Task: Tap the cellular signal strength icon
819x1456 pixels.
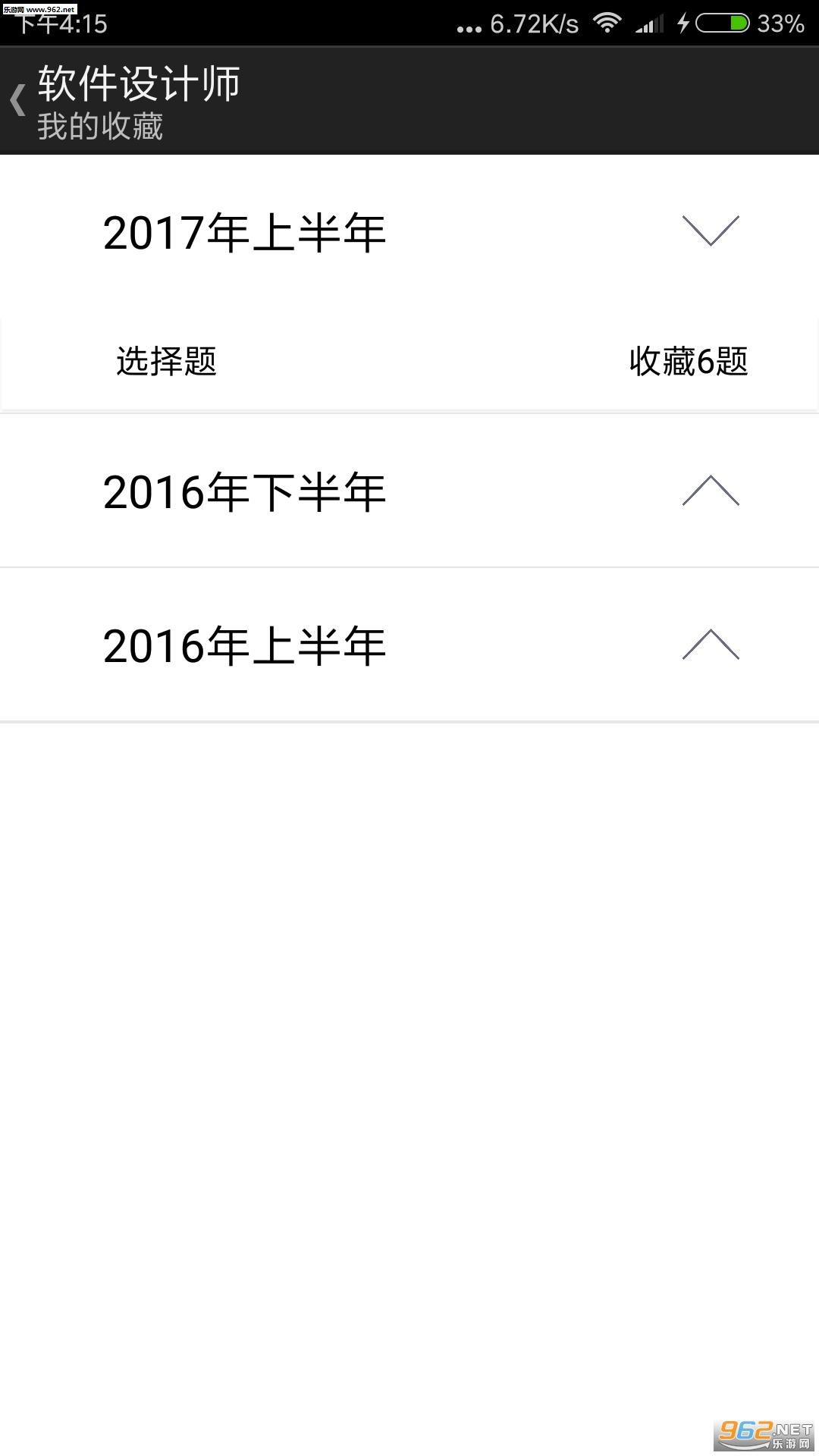Action: click(x=651, y=24)
